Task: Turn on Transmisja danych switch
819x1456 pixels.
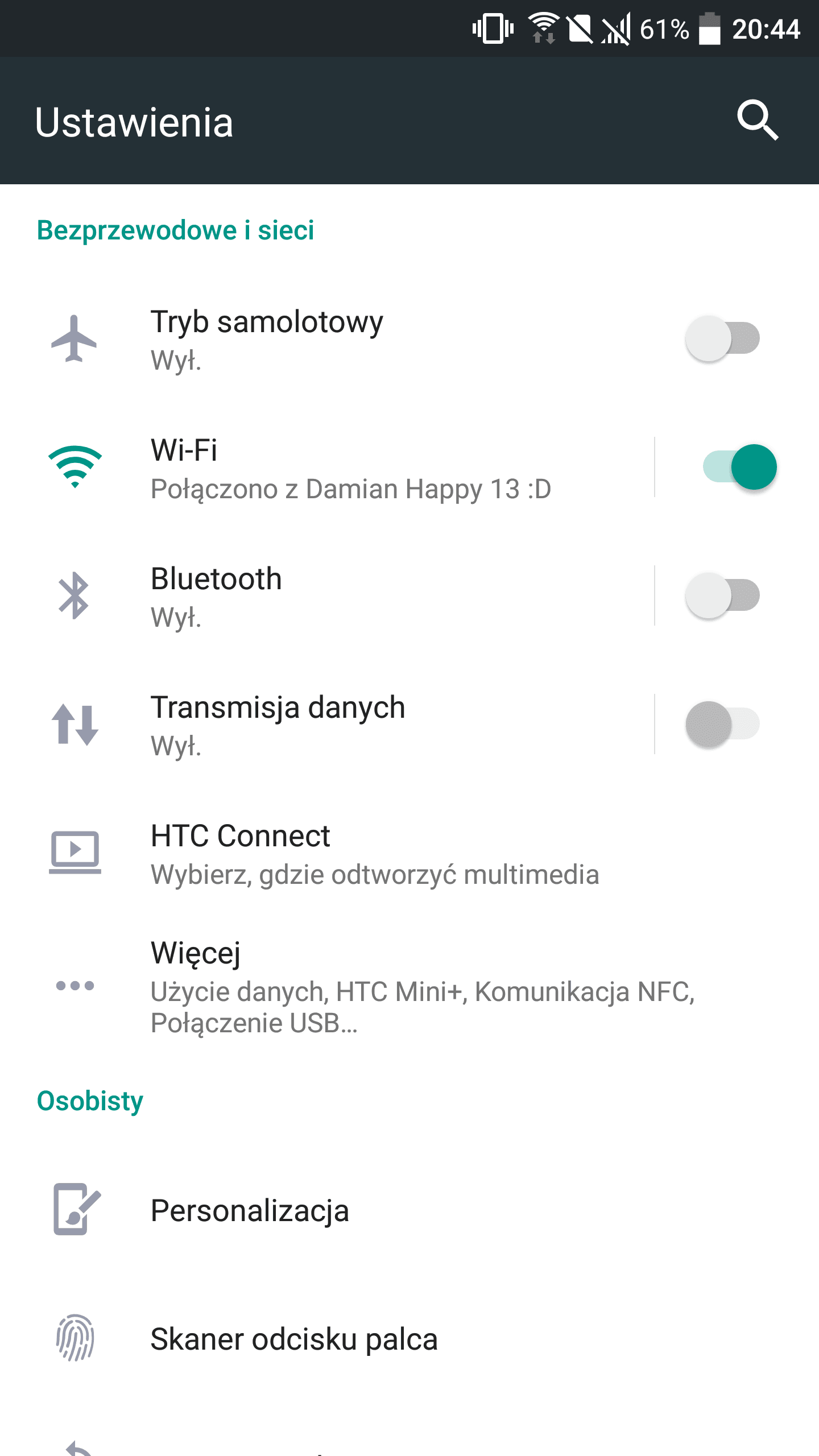Action: pyautogui.click(x=722, y=724)
